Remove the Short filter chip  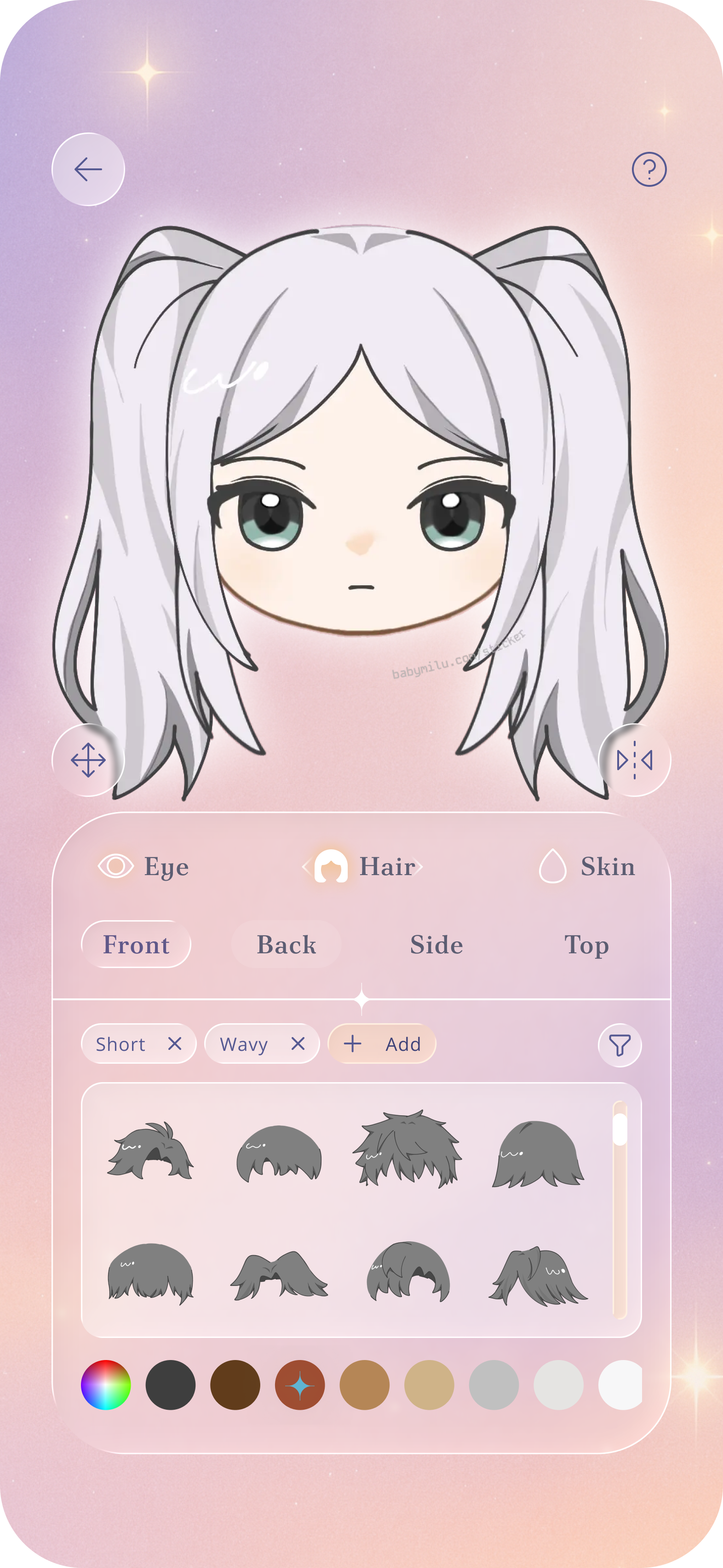(x=175, y=1044)
